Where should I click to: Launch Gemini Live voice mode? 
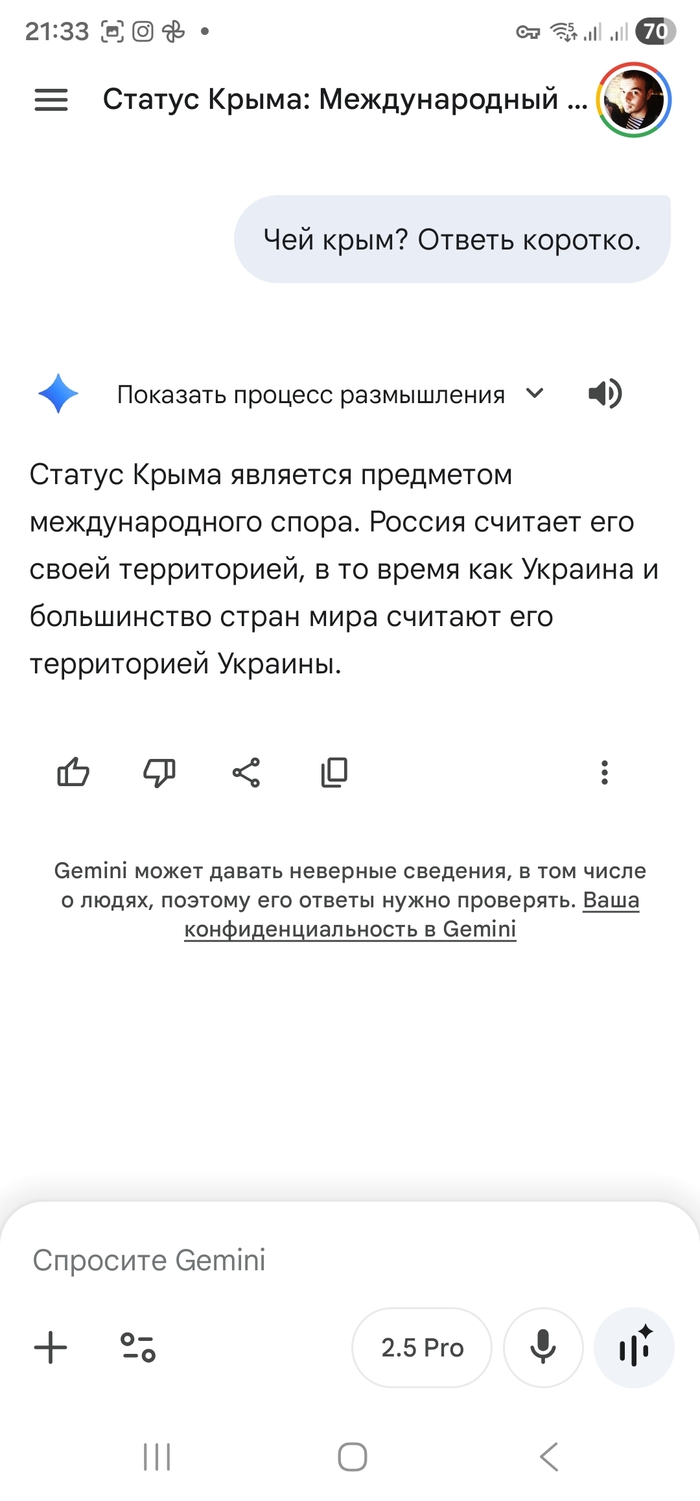click(634, 1348)
